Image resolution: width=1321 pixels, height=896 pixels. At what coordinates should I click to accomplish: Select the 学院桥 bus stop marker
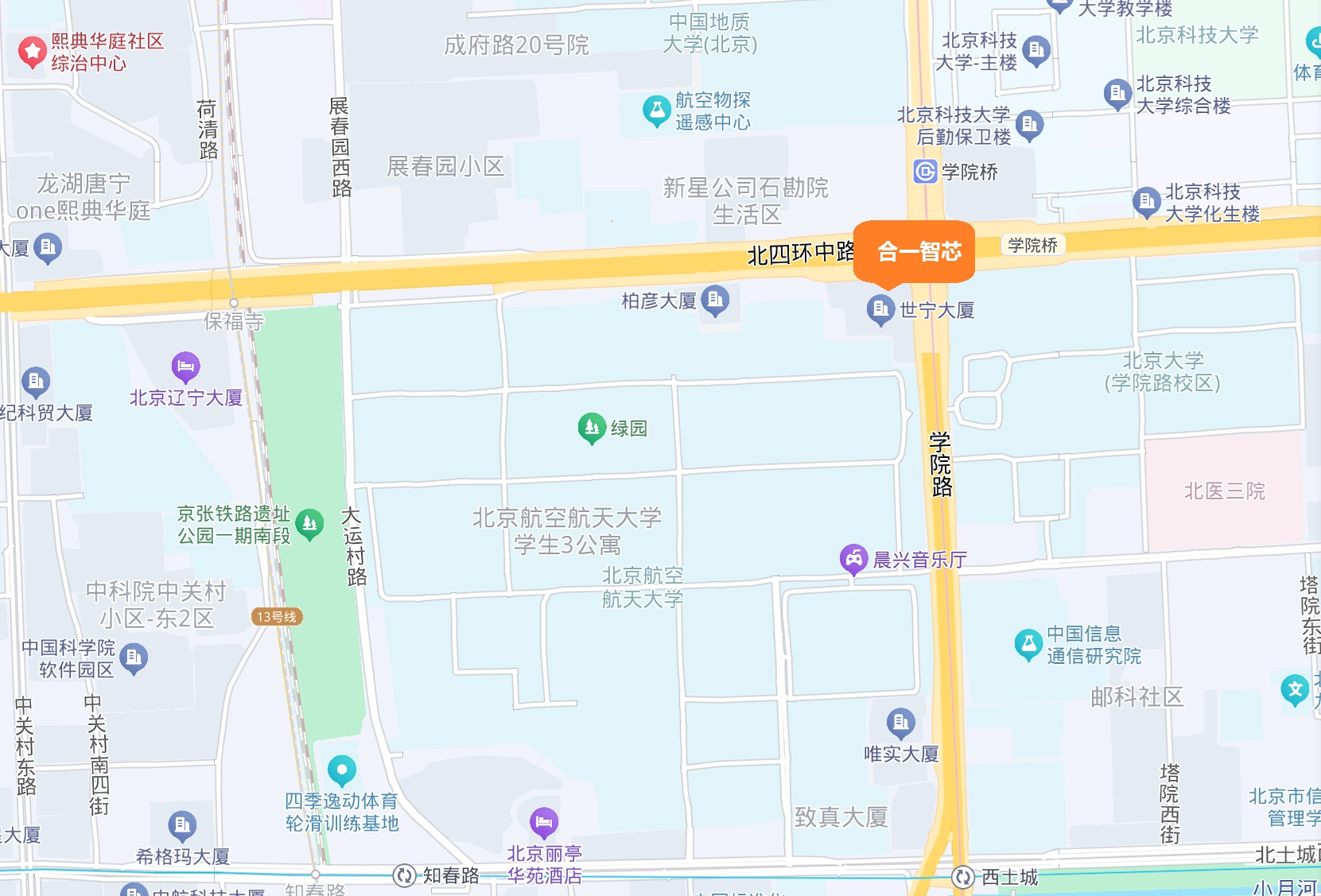926,171
